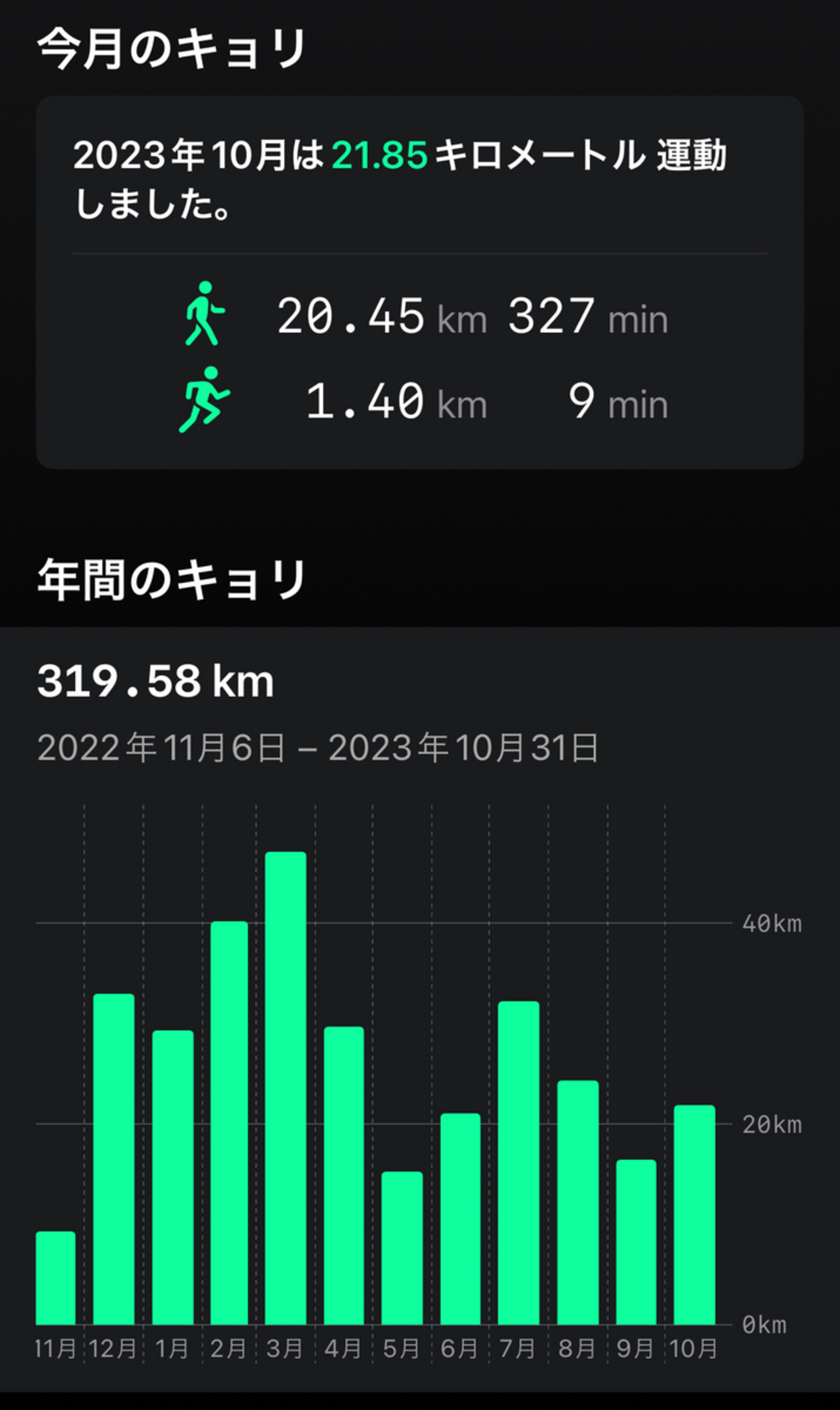Image resolution: width=840 pixels, height=1410 pixels.
Task: Select the 3月 bar in the yearly chart
Action: tap(286, 1088)
